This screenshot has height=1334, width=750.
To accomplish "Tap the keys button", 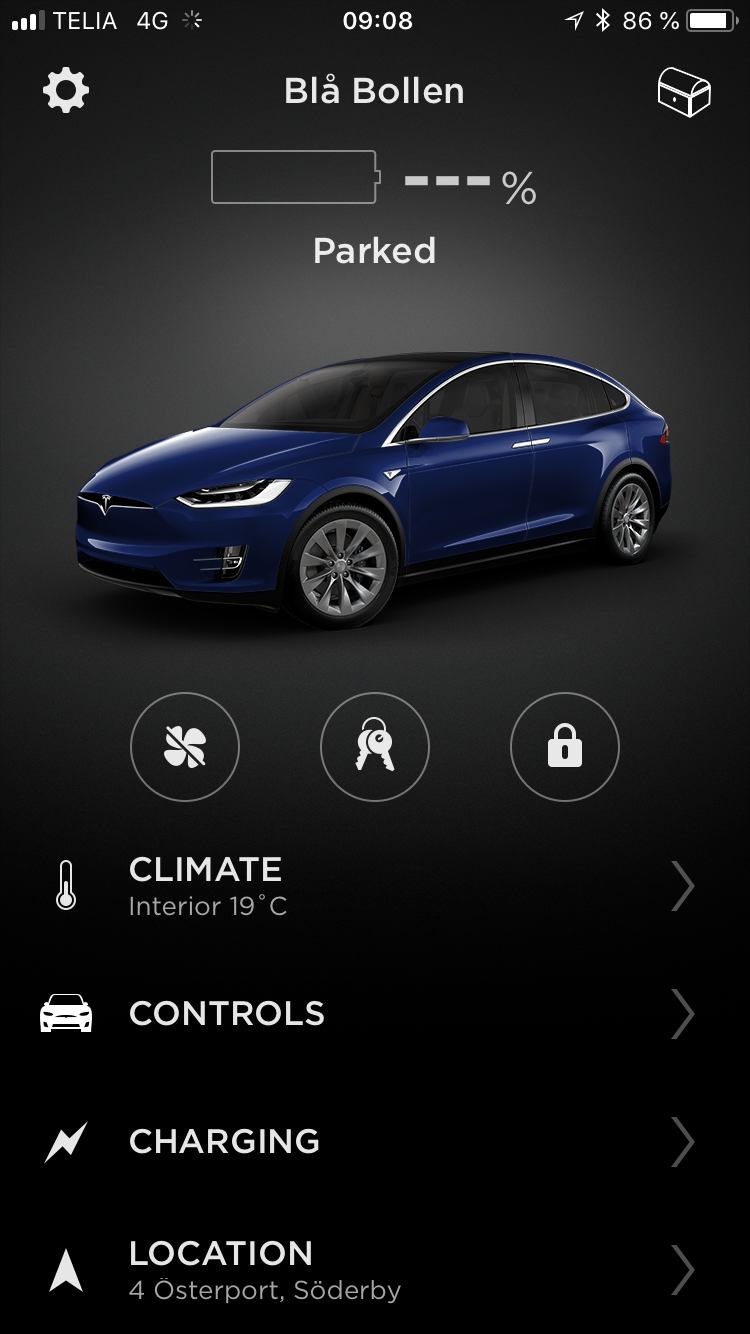I will point(375,747).
